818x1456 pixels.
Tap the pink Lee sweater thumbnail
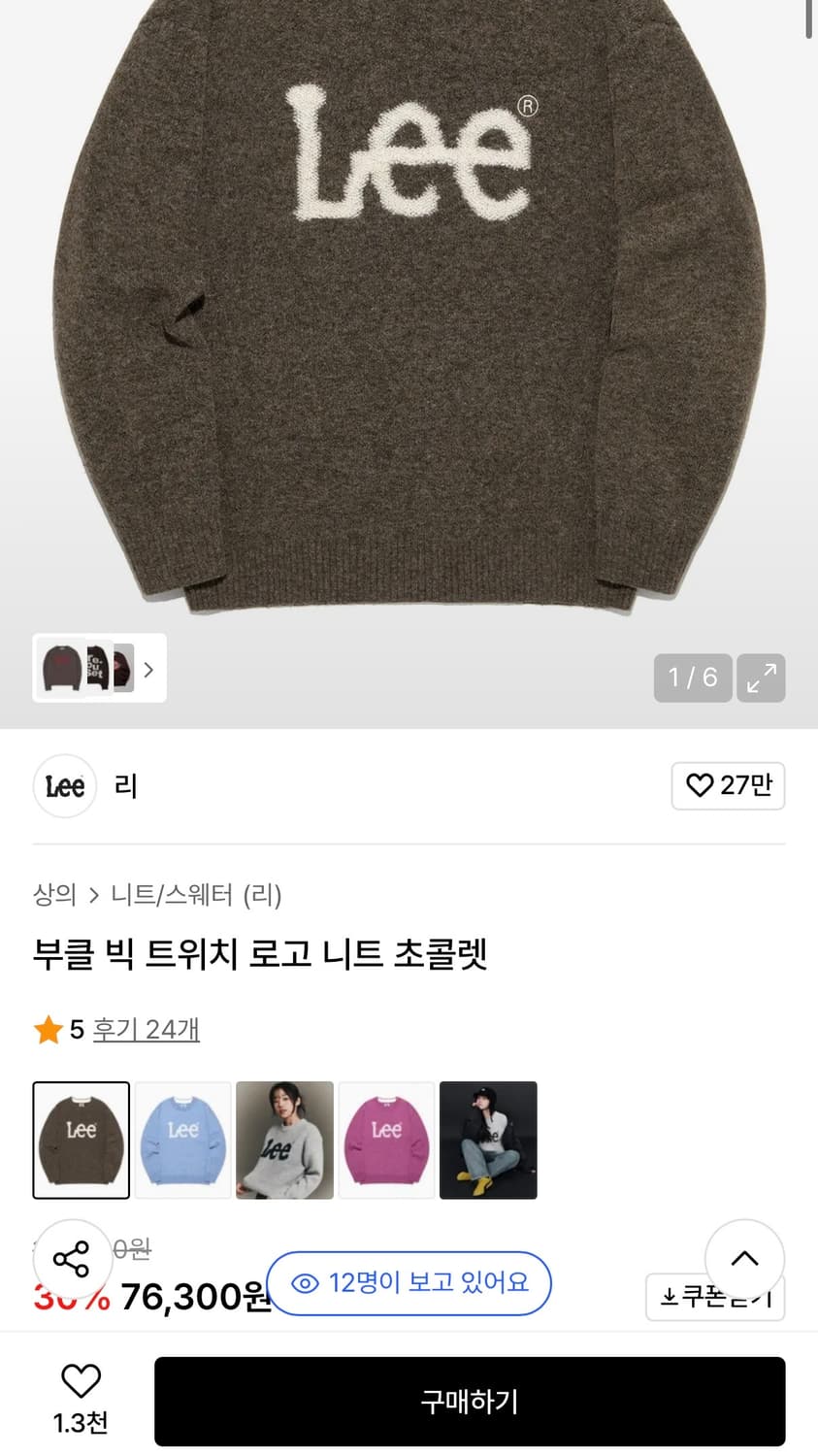tap(386, 1140)
